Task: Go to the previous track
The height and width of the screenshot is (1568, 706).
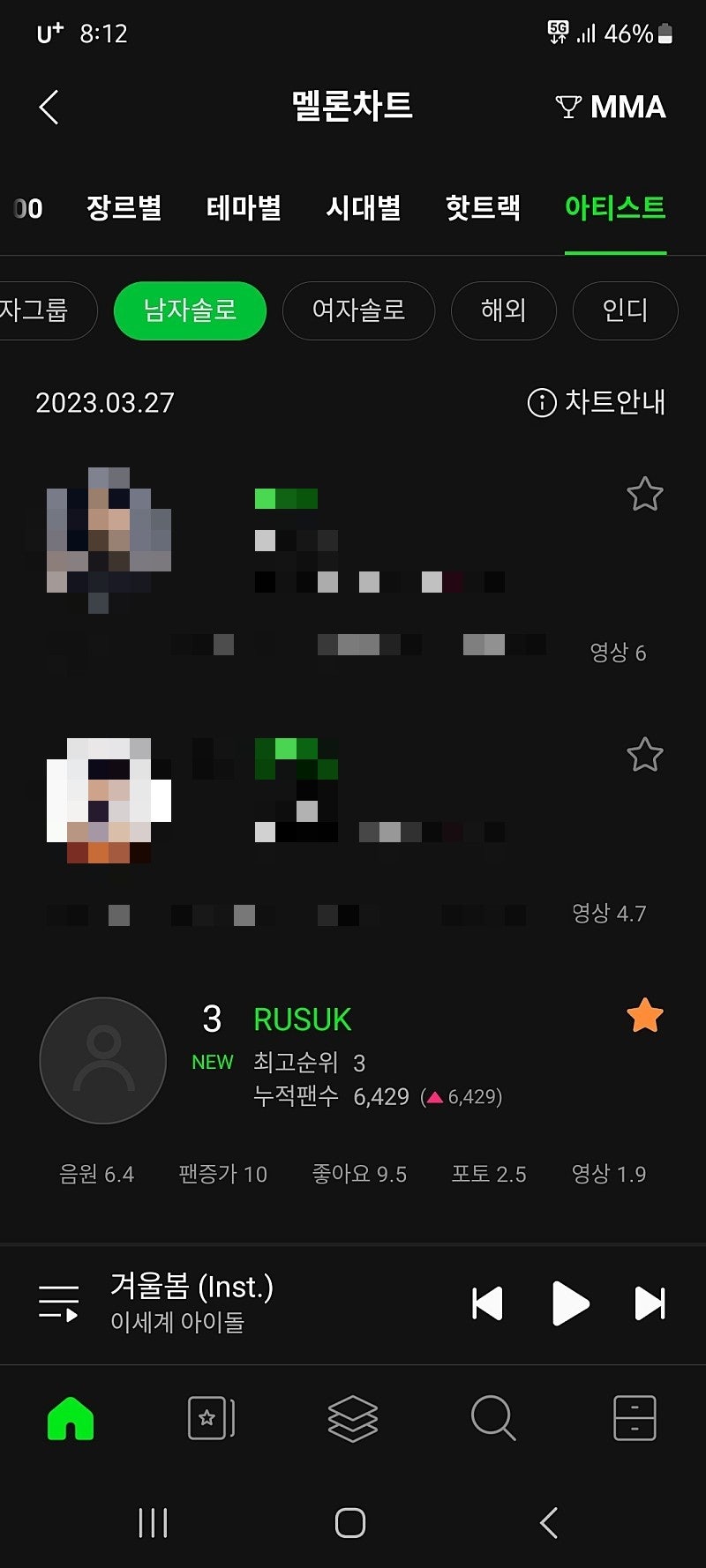Action: coord(488,1303)
